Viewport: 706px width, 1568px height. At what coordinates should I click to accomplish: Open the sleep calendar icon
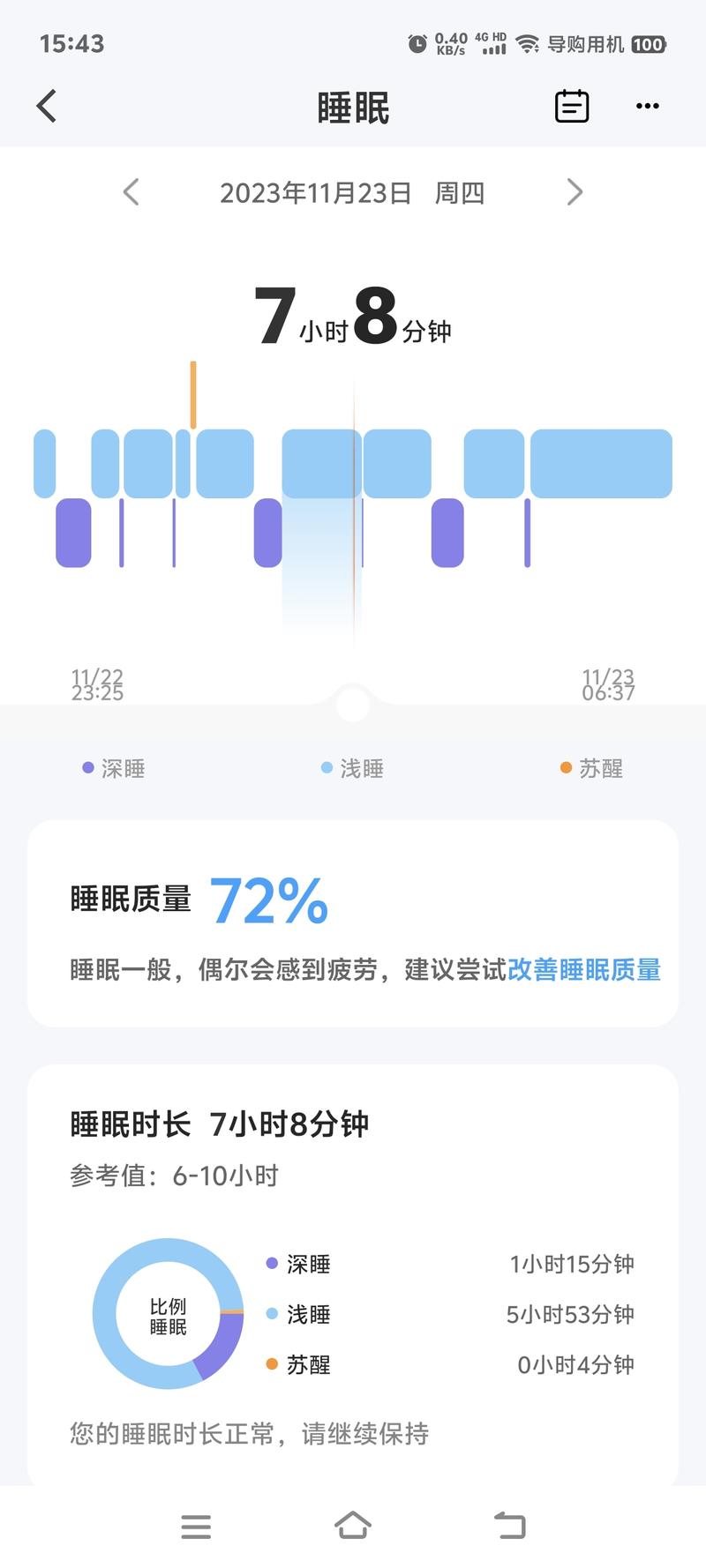[x=572, y=106]
